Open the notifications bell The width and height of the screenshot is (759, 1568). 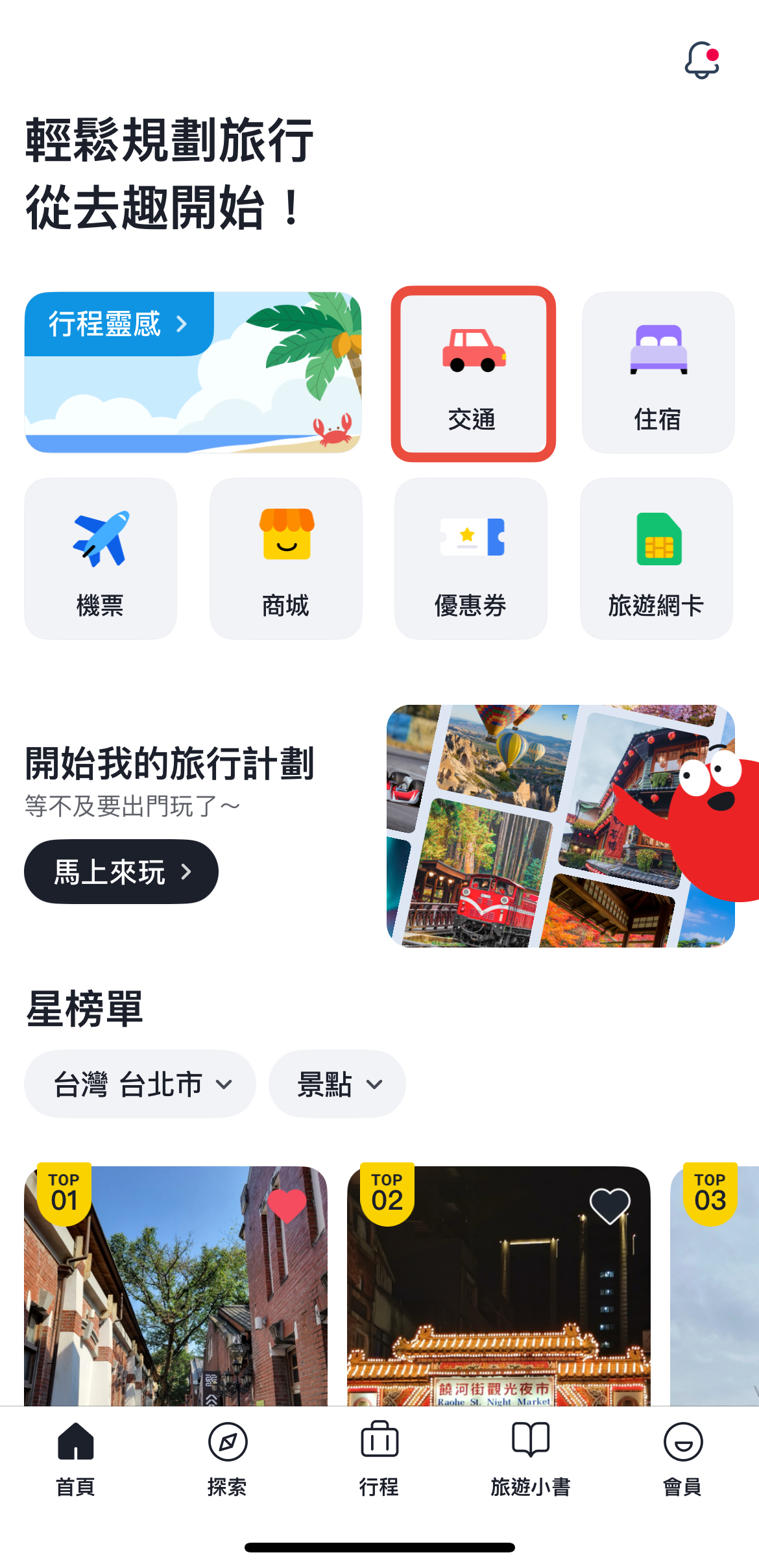(x=701, y=61)
